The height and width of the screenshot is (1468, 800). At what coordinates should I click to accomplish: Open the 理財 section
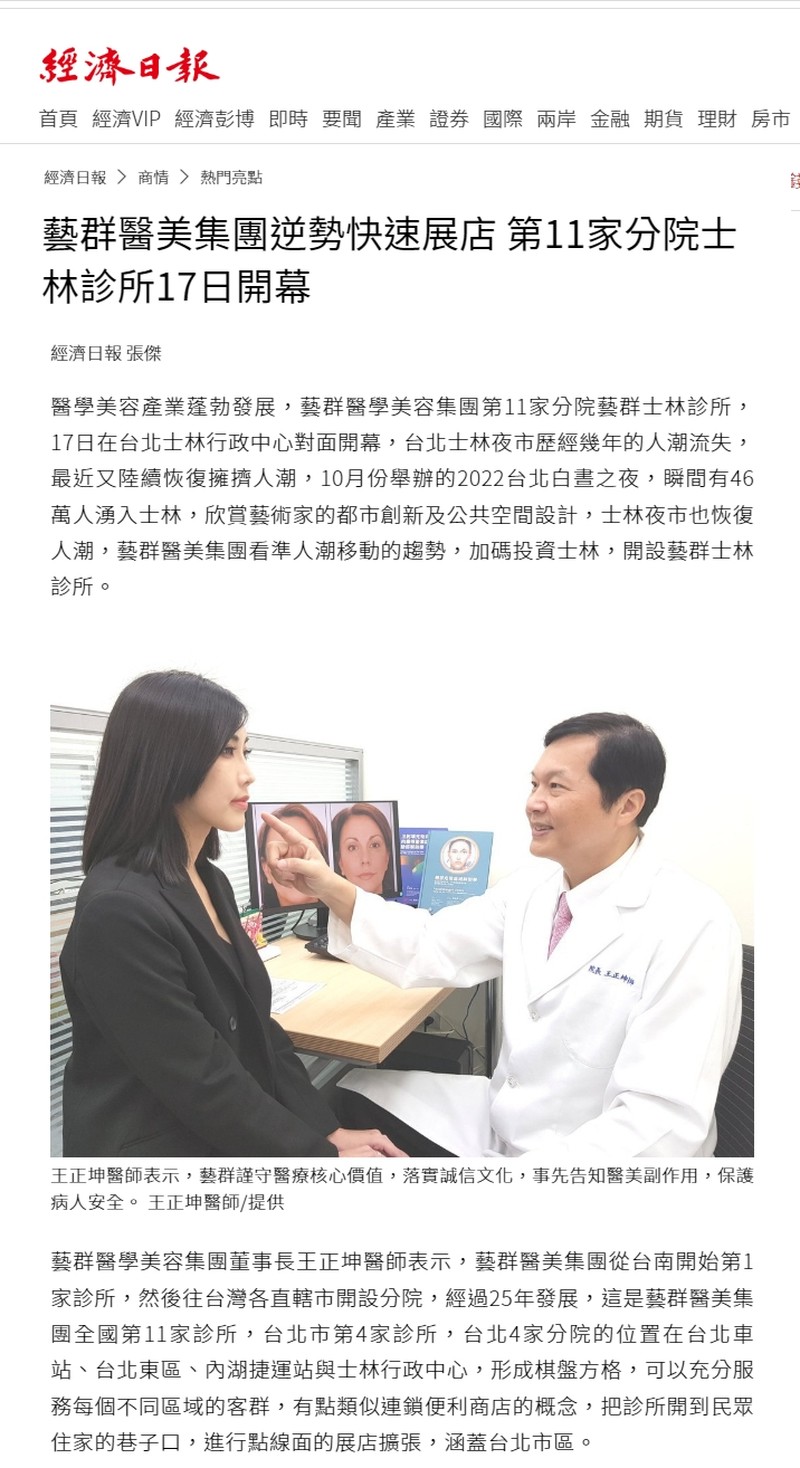(x=717, y=119)
